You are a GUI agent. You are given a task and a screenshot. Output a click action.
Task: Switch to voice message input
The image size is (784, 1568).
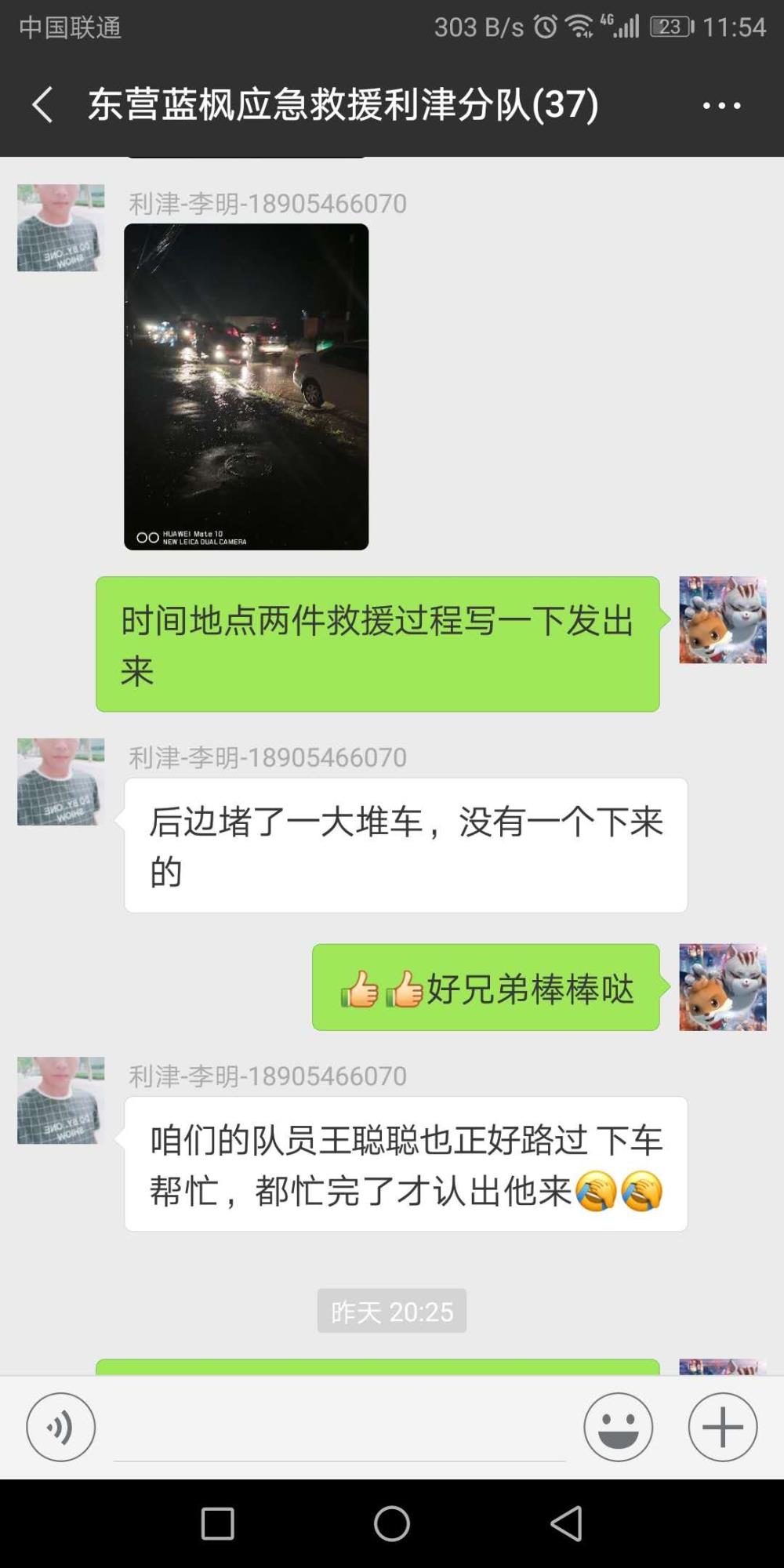pos(60,1427)
